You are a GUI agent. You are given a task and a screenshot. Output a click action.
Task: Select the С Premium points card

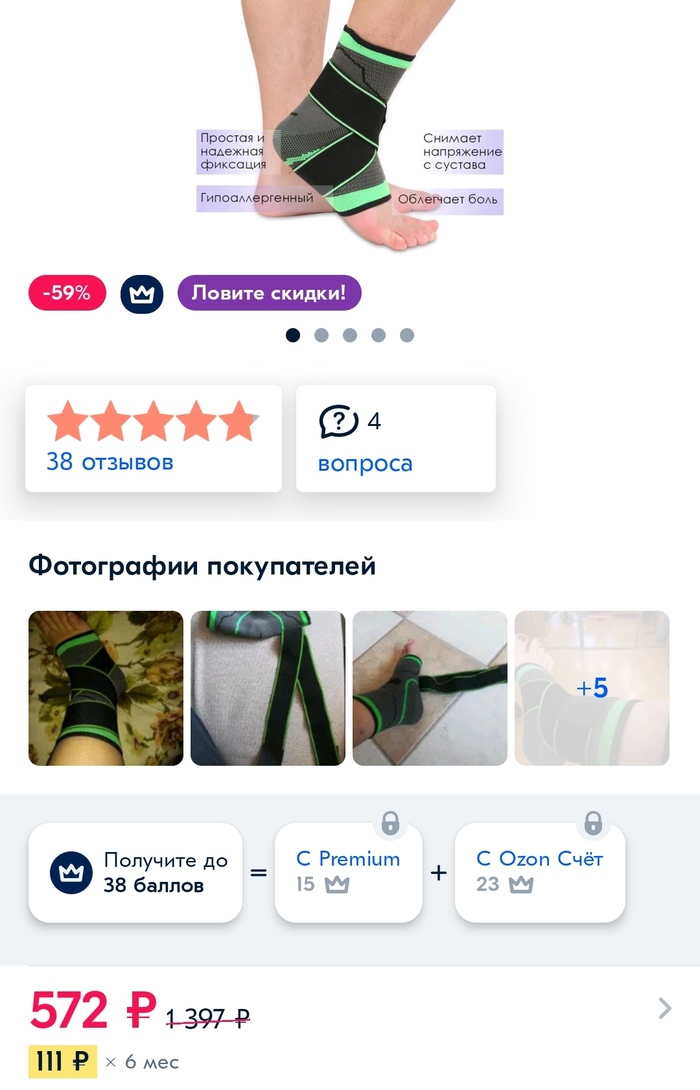(x=348, y=872)
